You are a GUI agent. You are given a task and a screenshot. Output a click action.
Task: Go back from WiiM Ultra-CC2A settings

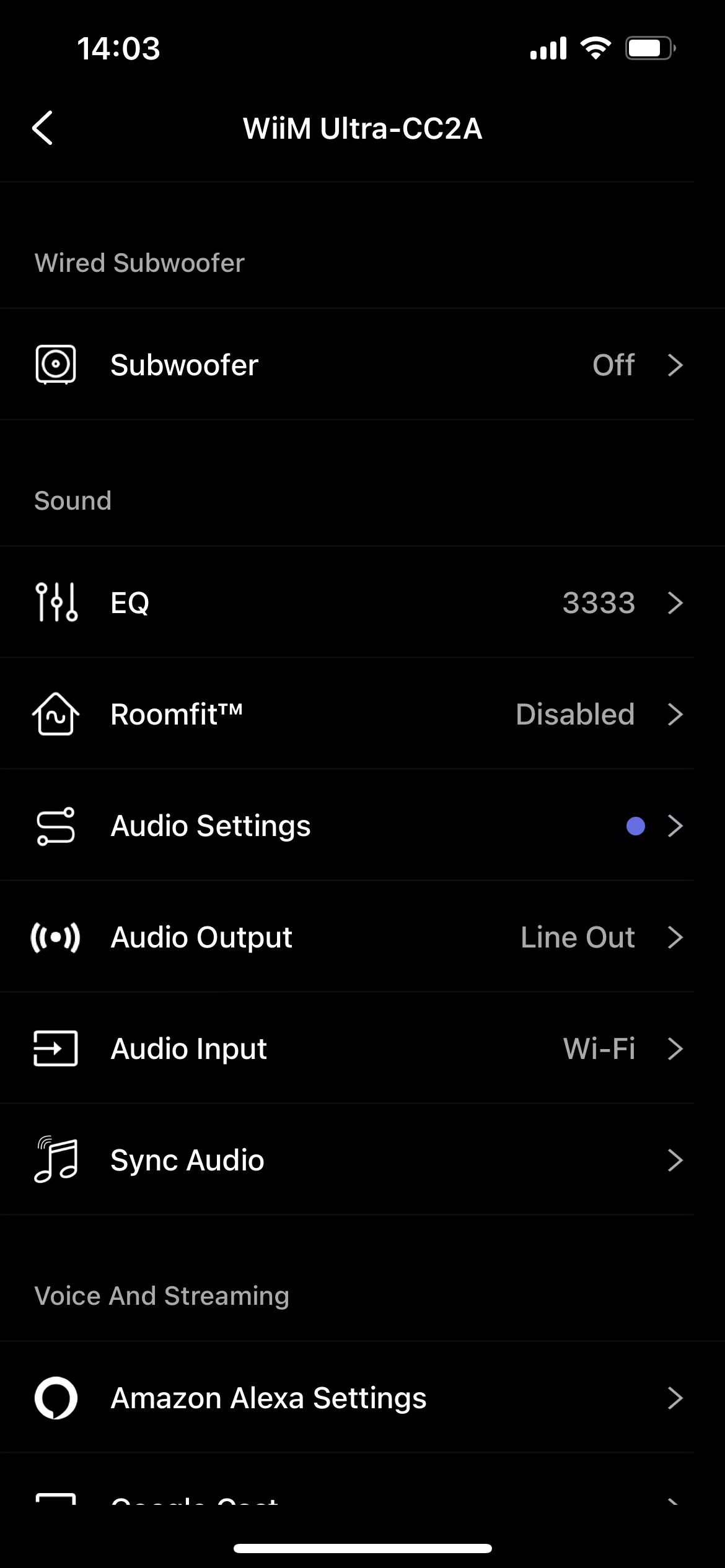pos(43,128)
